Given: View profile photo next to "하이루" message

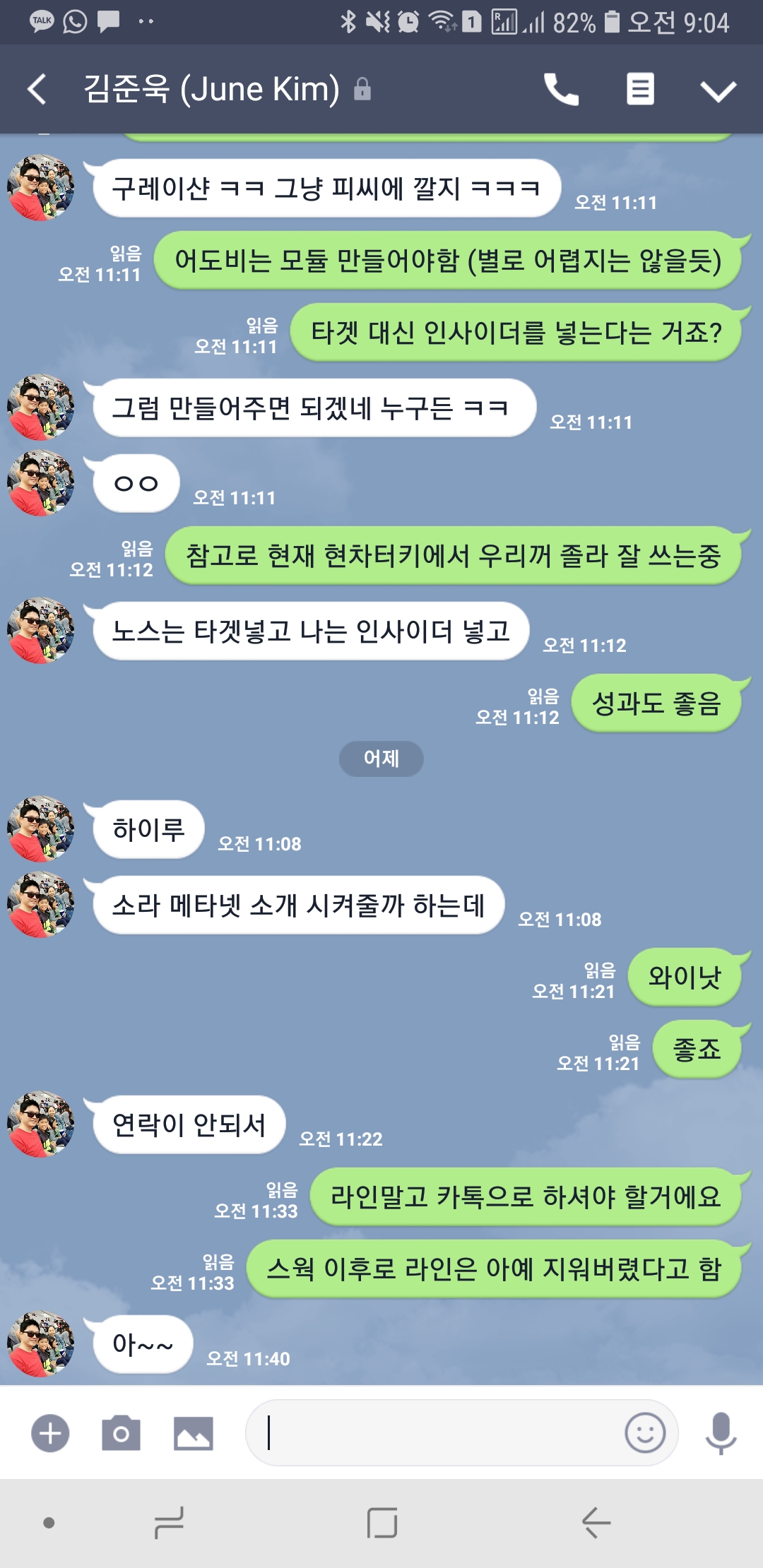Looking at the screenshot, I should click(40, 829).
